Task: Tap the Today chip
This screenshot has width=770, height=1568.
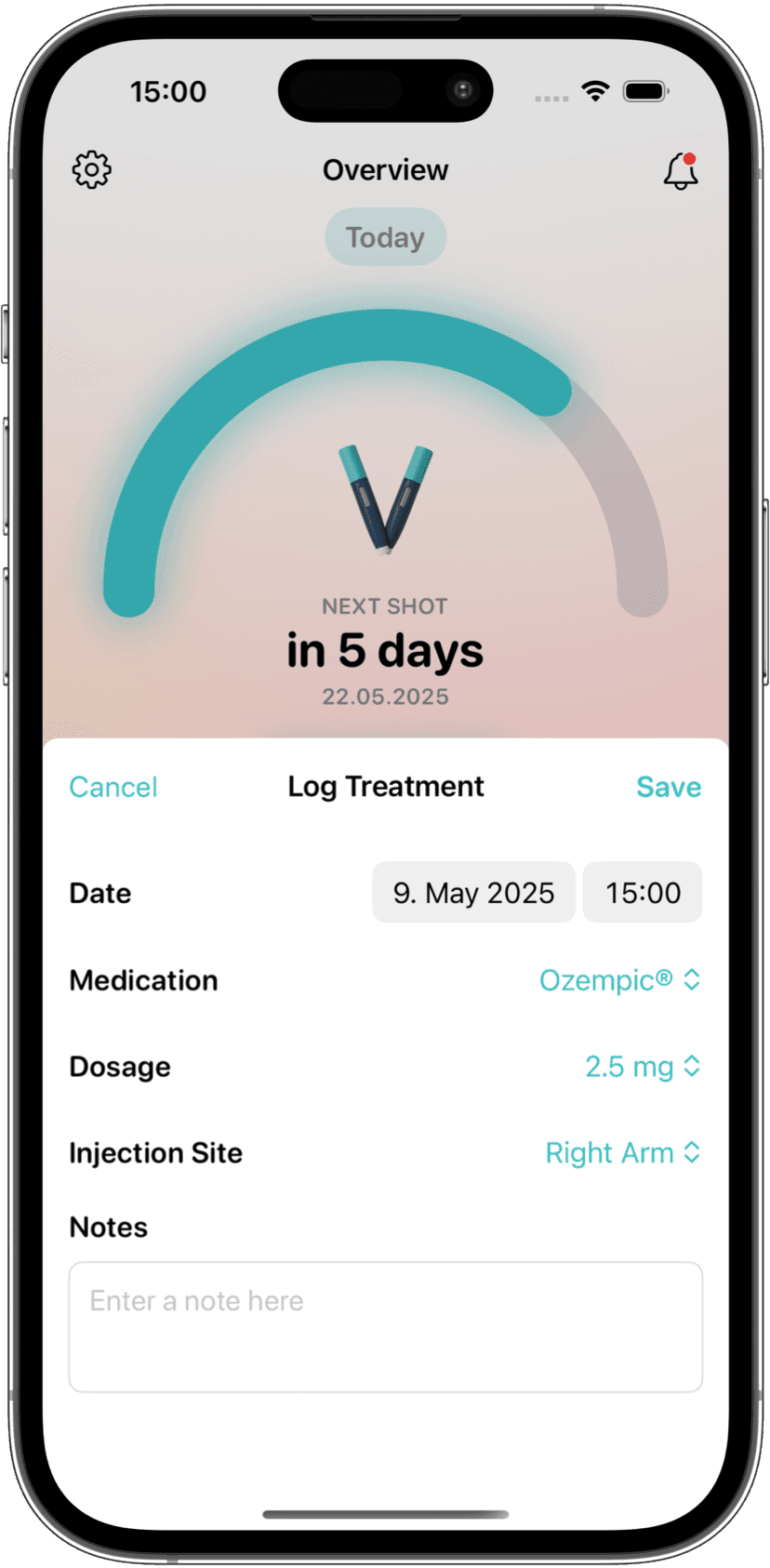Action: [x=385, y=237]
